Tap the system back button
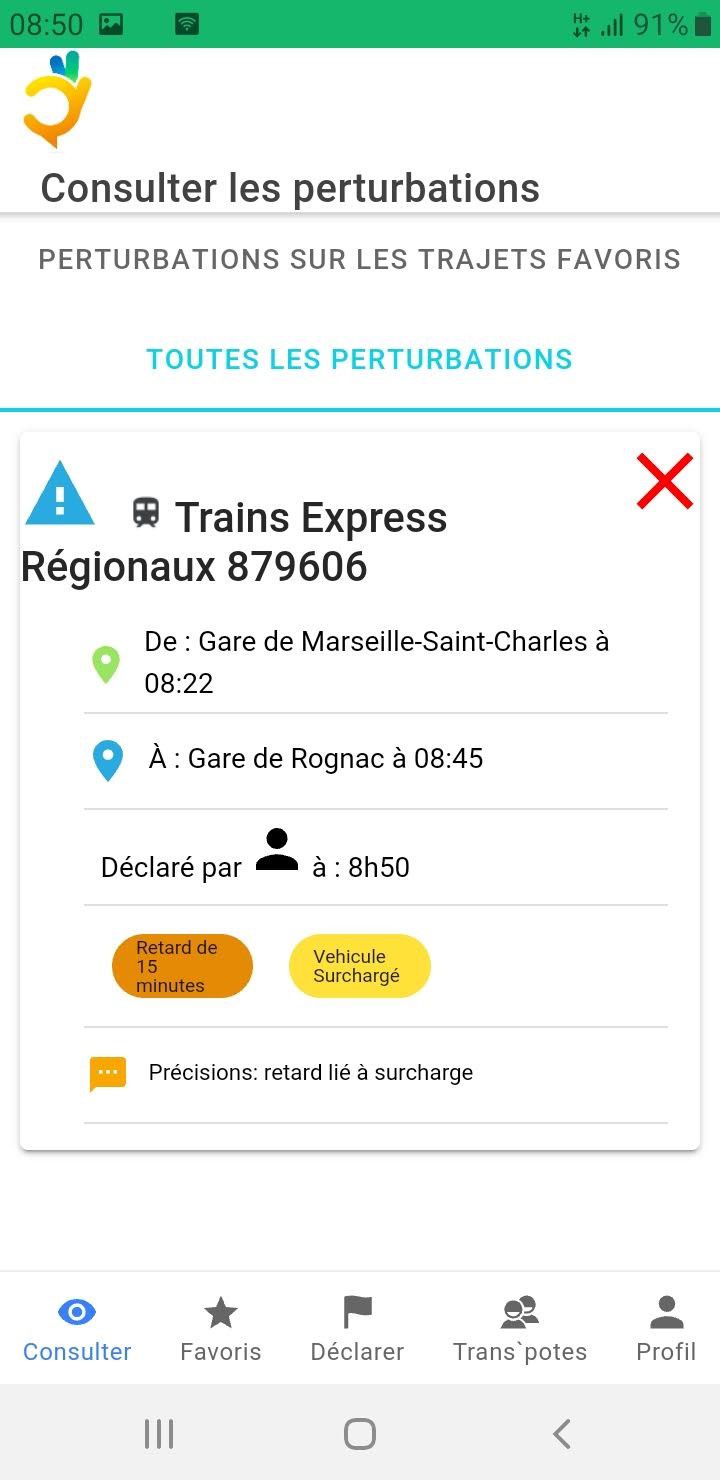The width and height of the screenshot is (720, 1480). (562, 1434)
